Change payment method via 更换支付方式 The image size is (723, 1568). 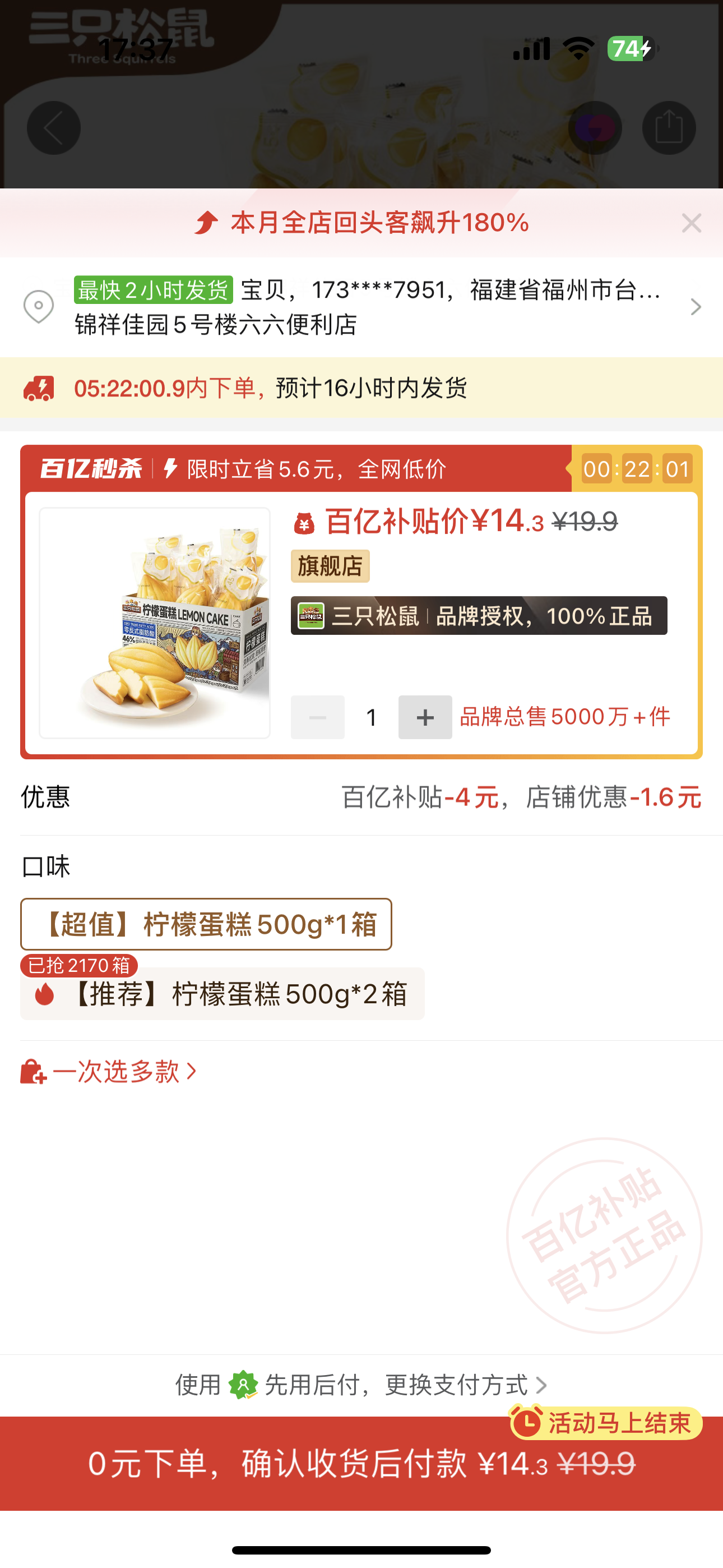(x=456, y=1385)
